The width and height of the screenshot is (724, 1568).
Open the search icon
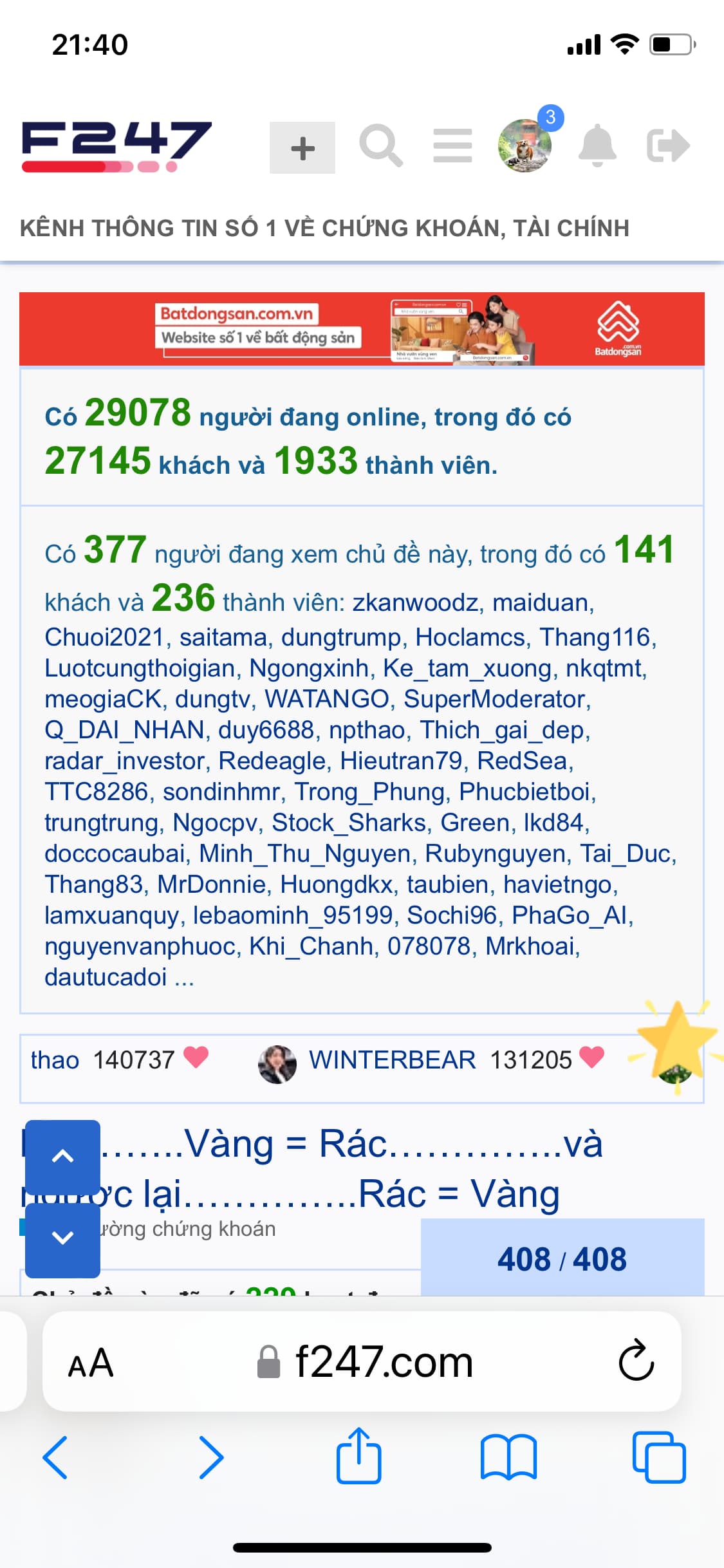(381, 147)
